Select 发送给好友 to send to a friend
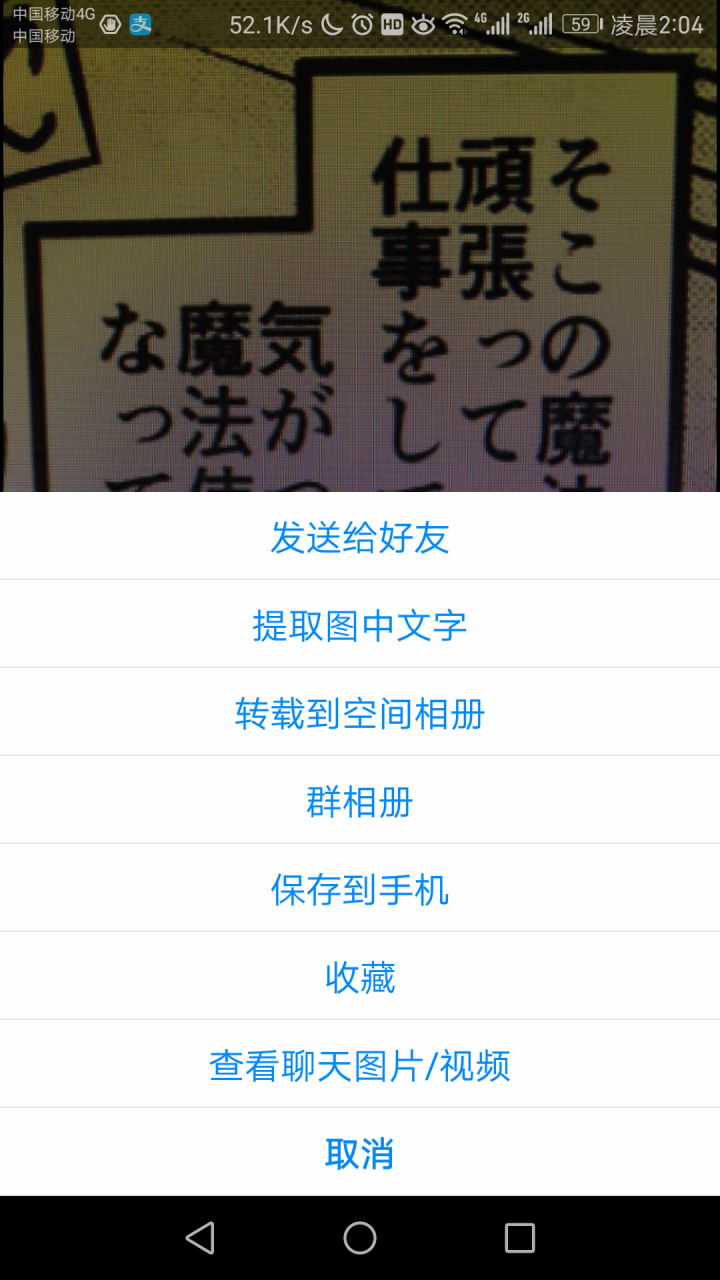This screenshot has height=1280, width=720. tap(360, 537)
